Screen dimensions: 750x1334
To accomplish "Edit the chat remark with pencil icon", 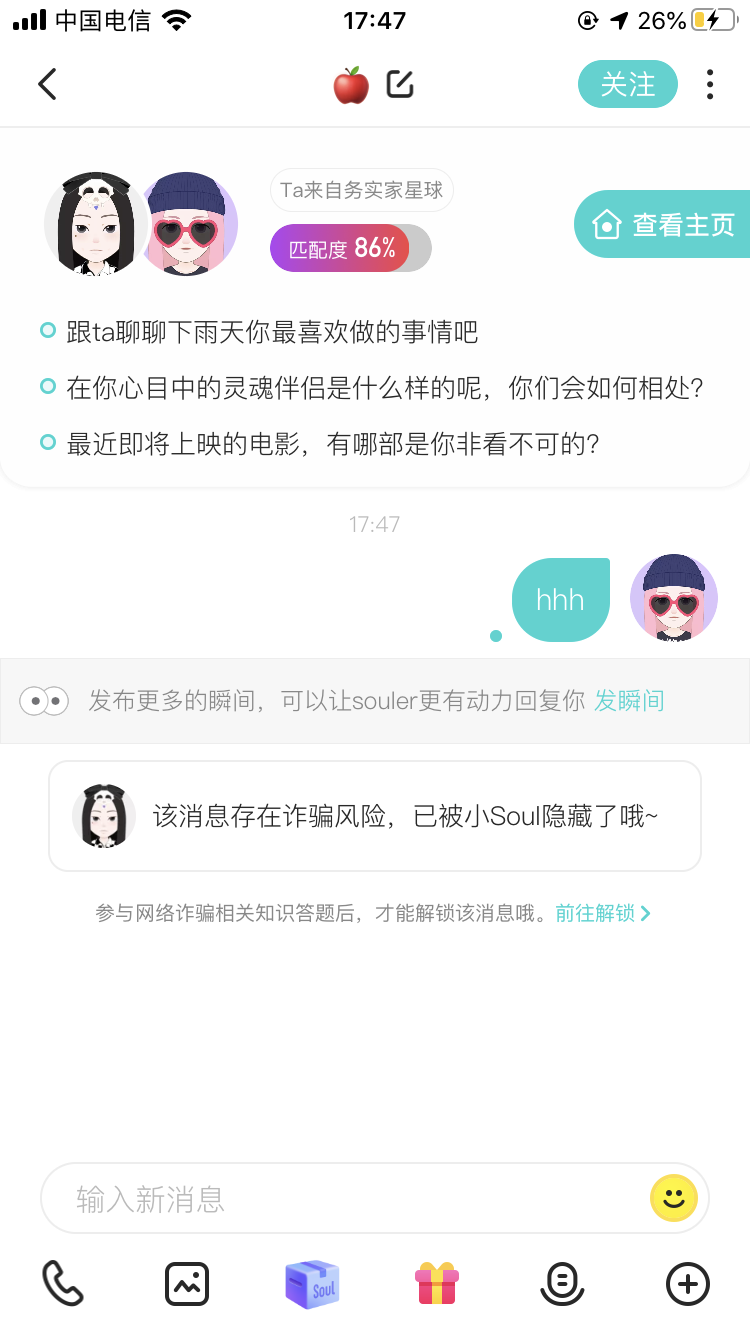I will point(400,85).
